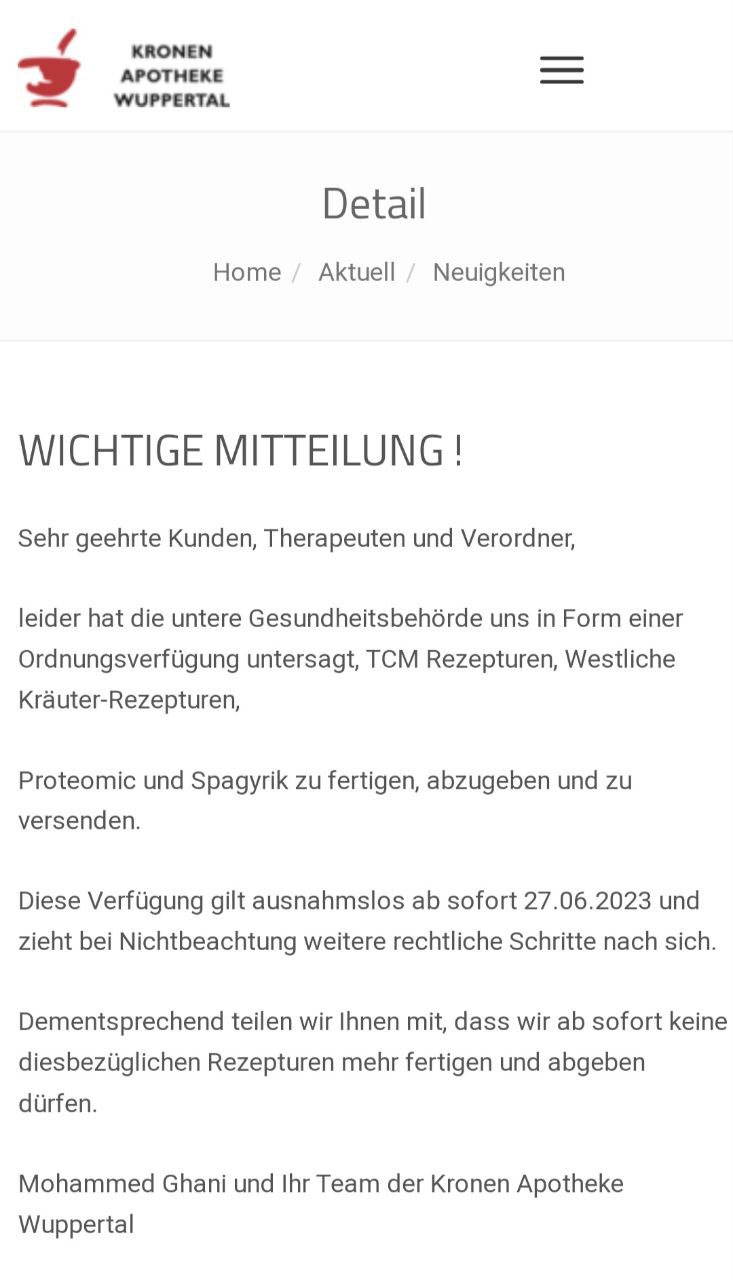The height and width of the screenshot is (1280, 733).
Task: Open the hamburger navigation menu
Action: pyautogui.click(x=561, y=70)
